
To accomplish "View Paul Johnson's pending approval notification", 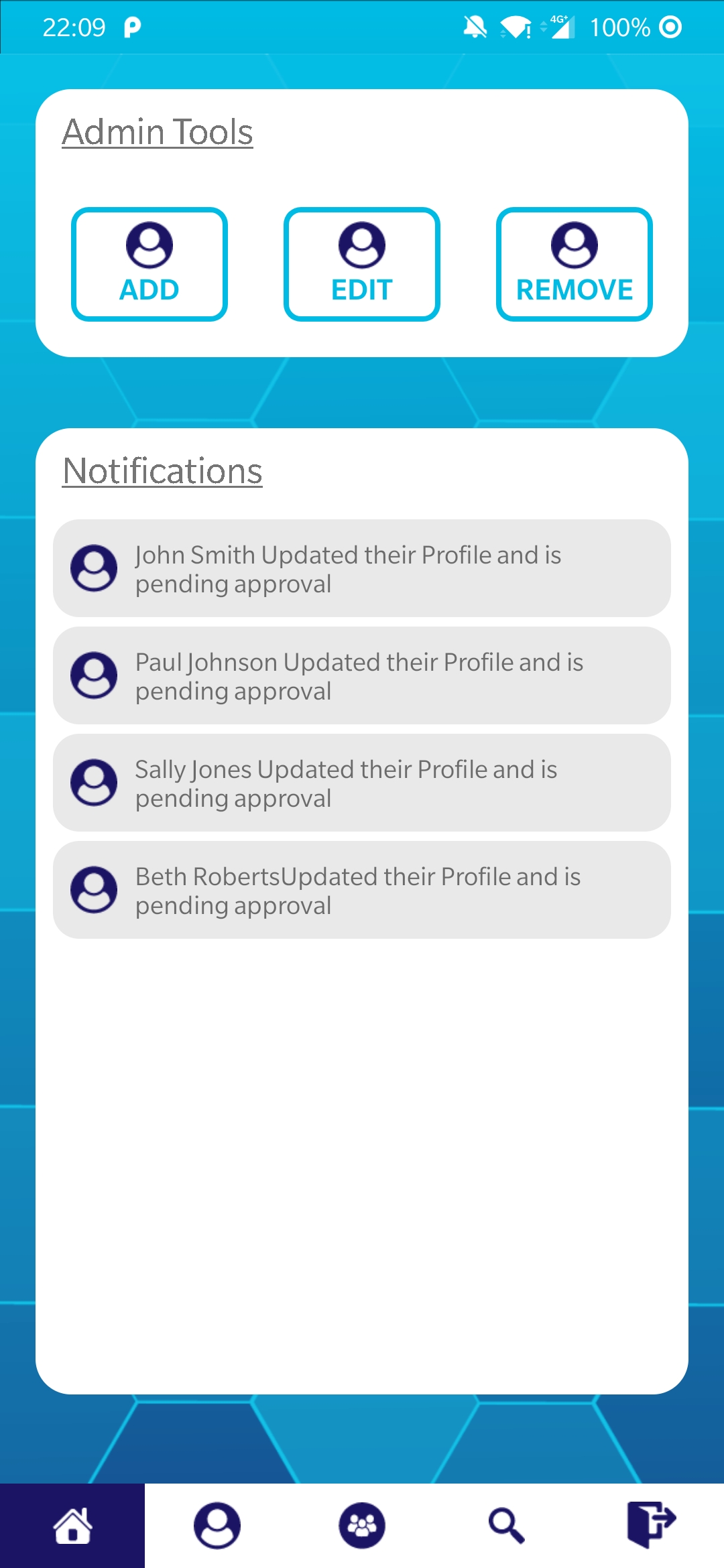I will point(361,675).
